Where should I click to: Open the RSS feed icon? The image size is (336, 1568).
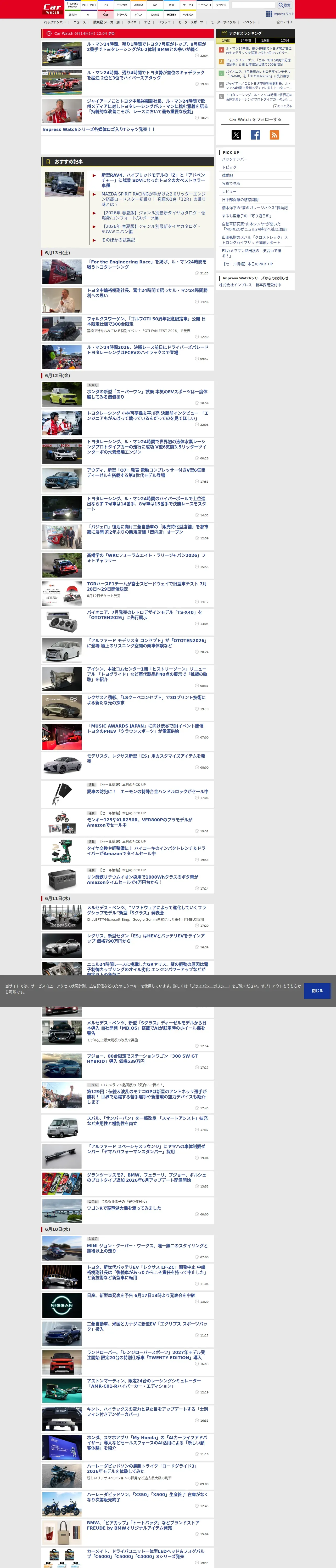[x=275, y=135]
